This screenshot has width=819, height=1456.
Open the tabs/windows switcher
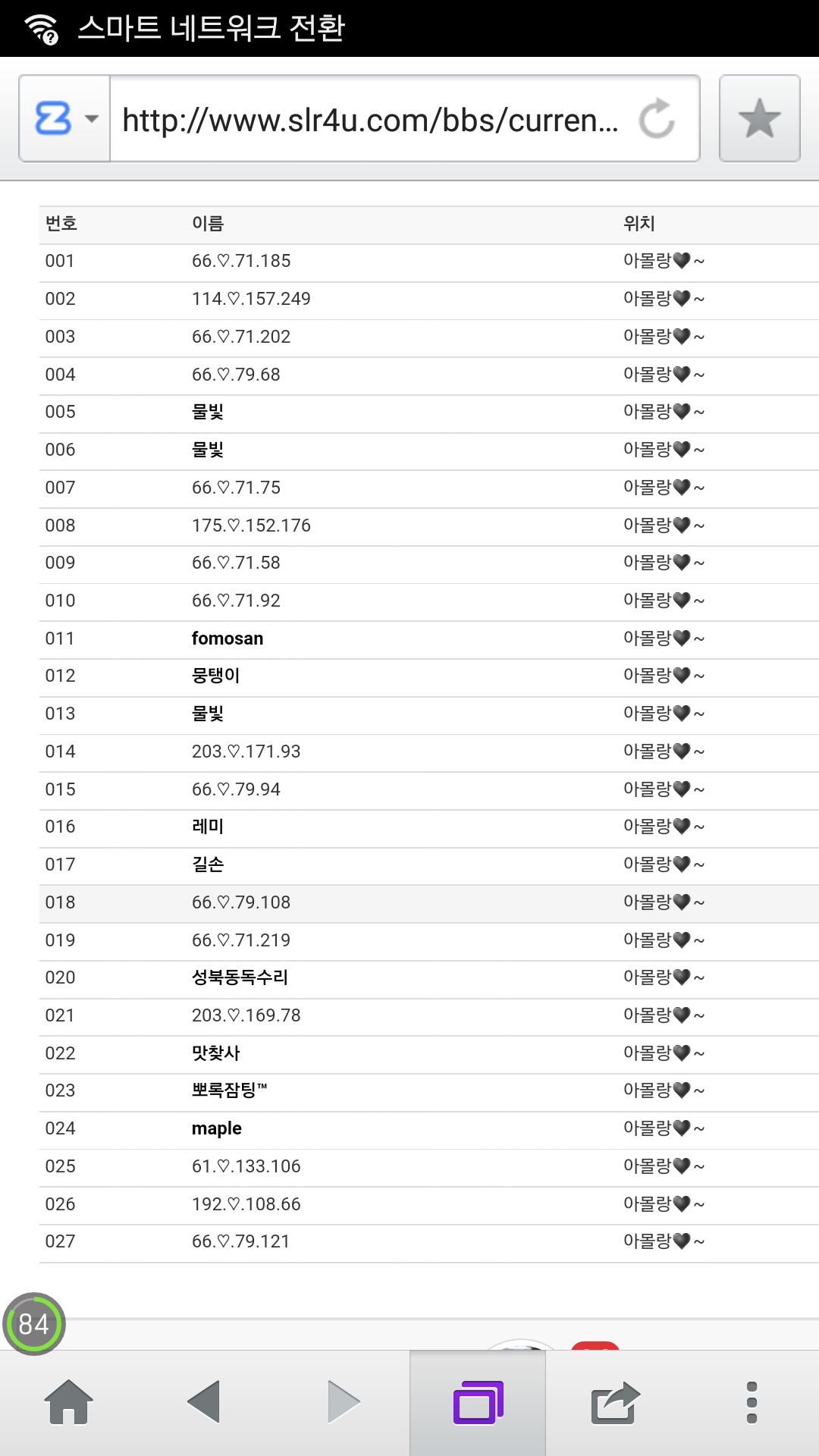[x=478, y=1402]
